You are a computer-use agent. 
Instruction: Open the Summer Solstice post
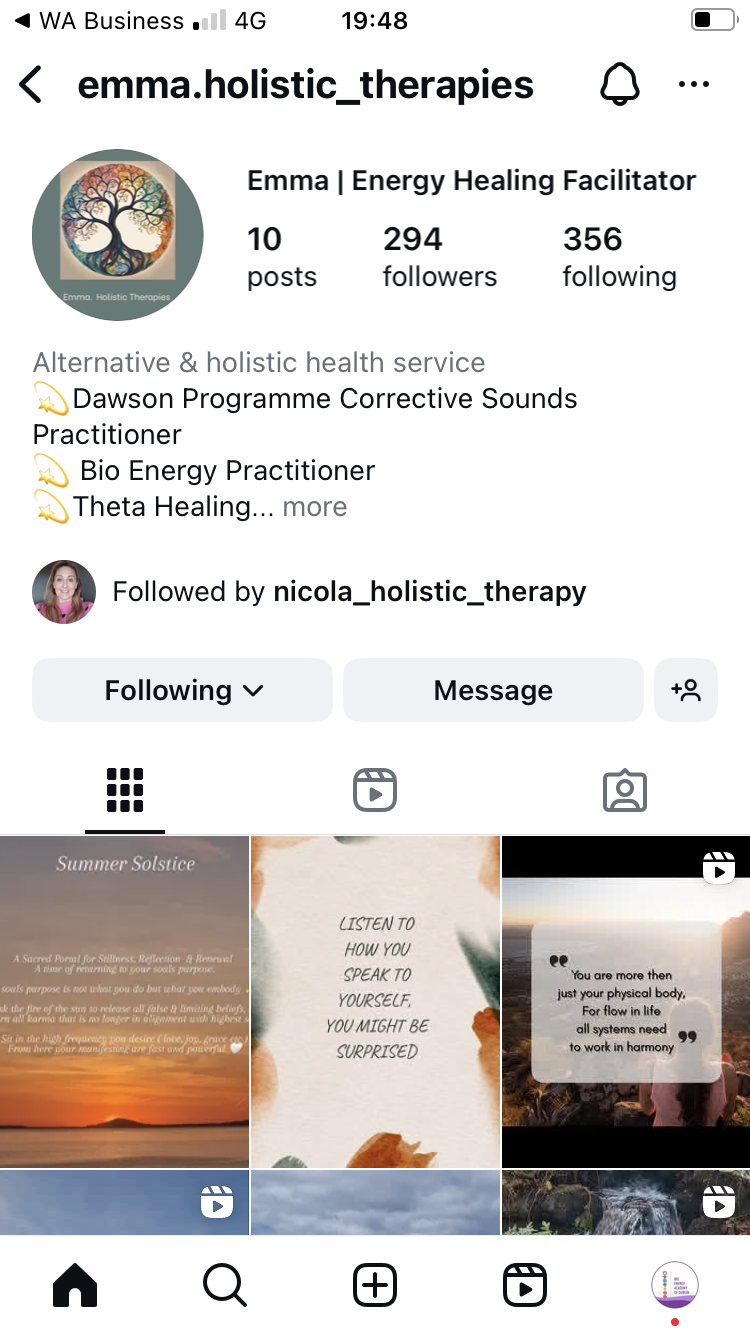[x=124, y=1000]
